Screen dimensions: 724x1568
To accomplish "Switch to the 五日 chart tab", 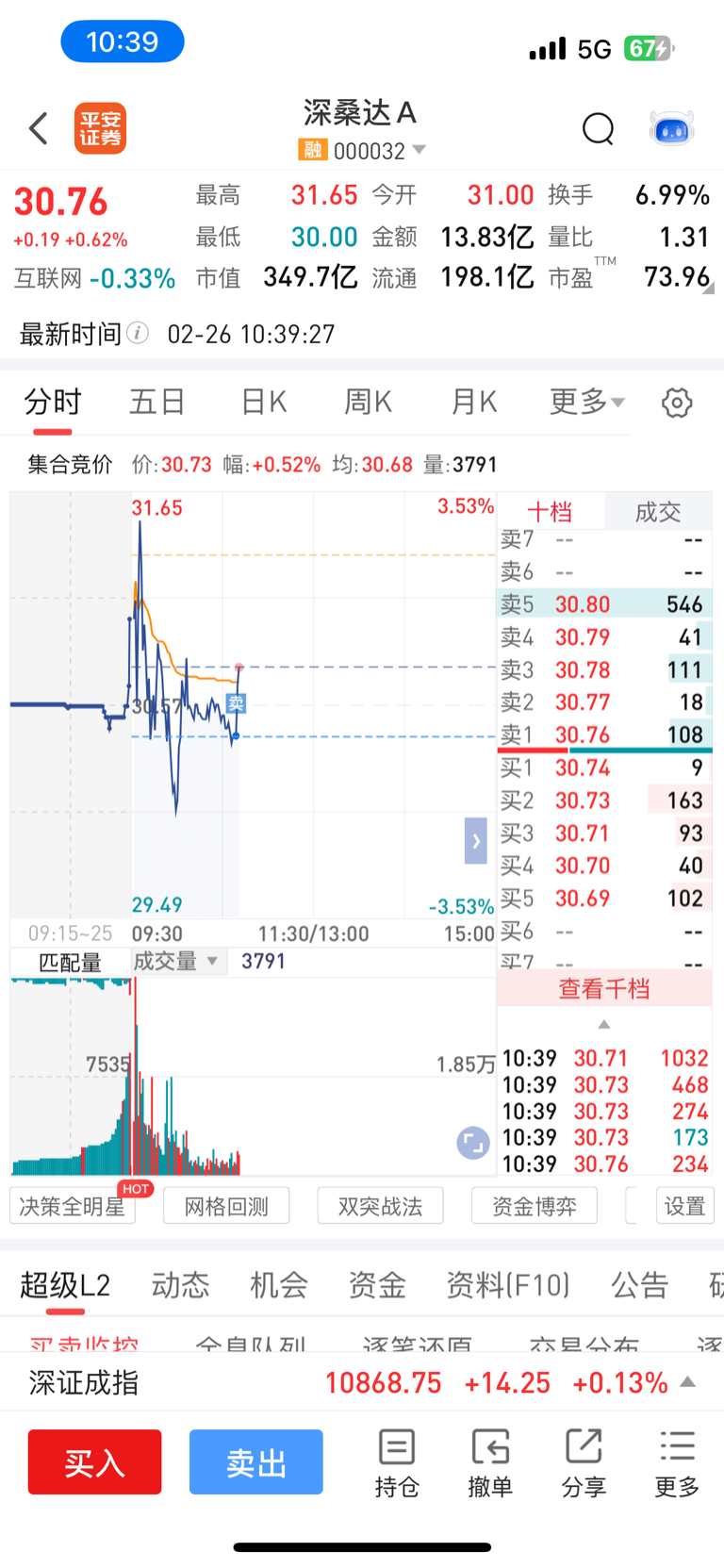I will (156, 403).
